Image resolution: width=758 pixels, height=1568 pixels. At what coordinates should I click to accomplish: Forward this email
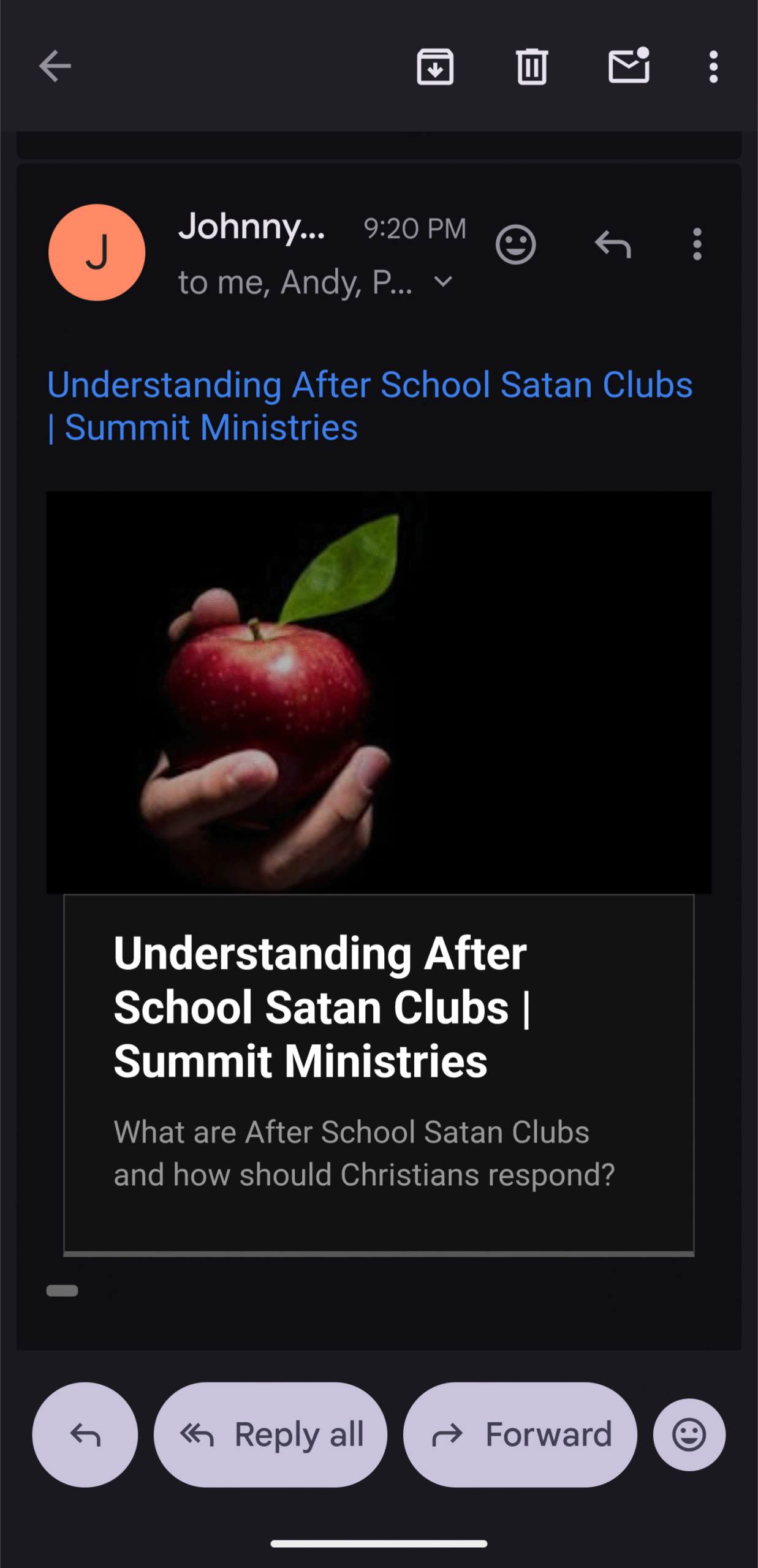pos(520,1434)
